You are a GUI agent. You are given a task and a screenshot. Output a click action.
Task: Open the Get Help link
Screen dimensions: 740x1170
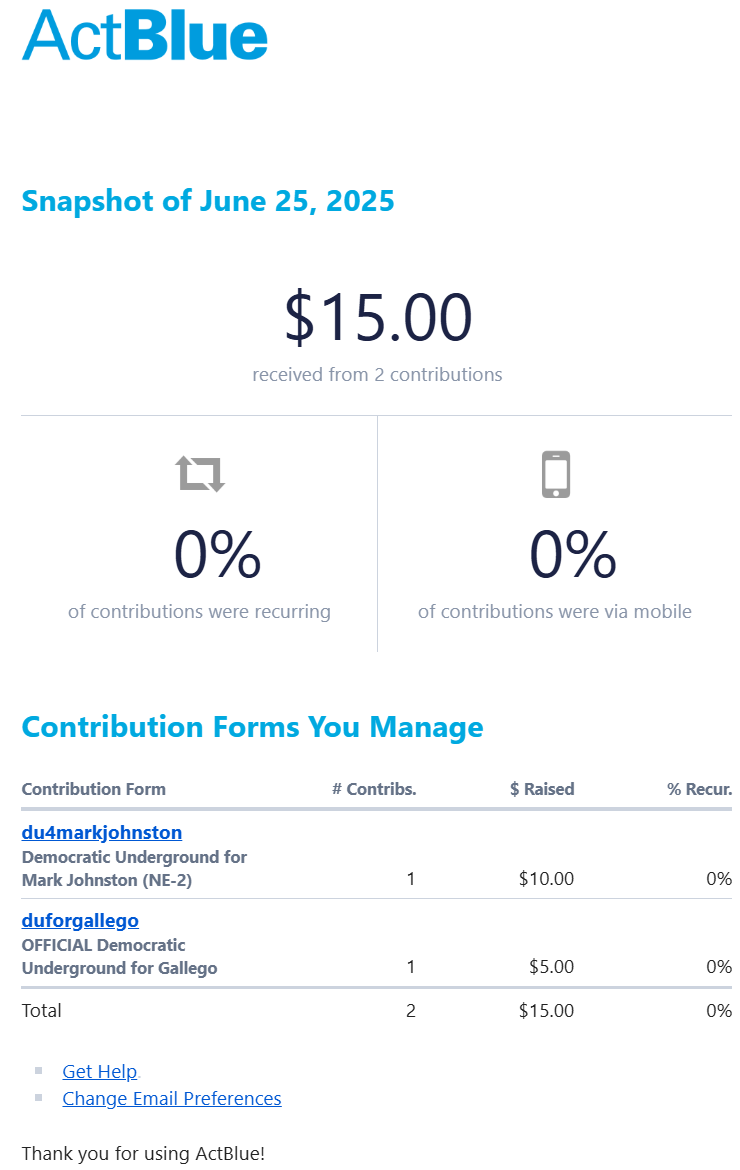[x=99, y=1071]
